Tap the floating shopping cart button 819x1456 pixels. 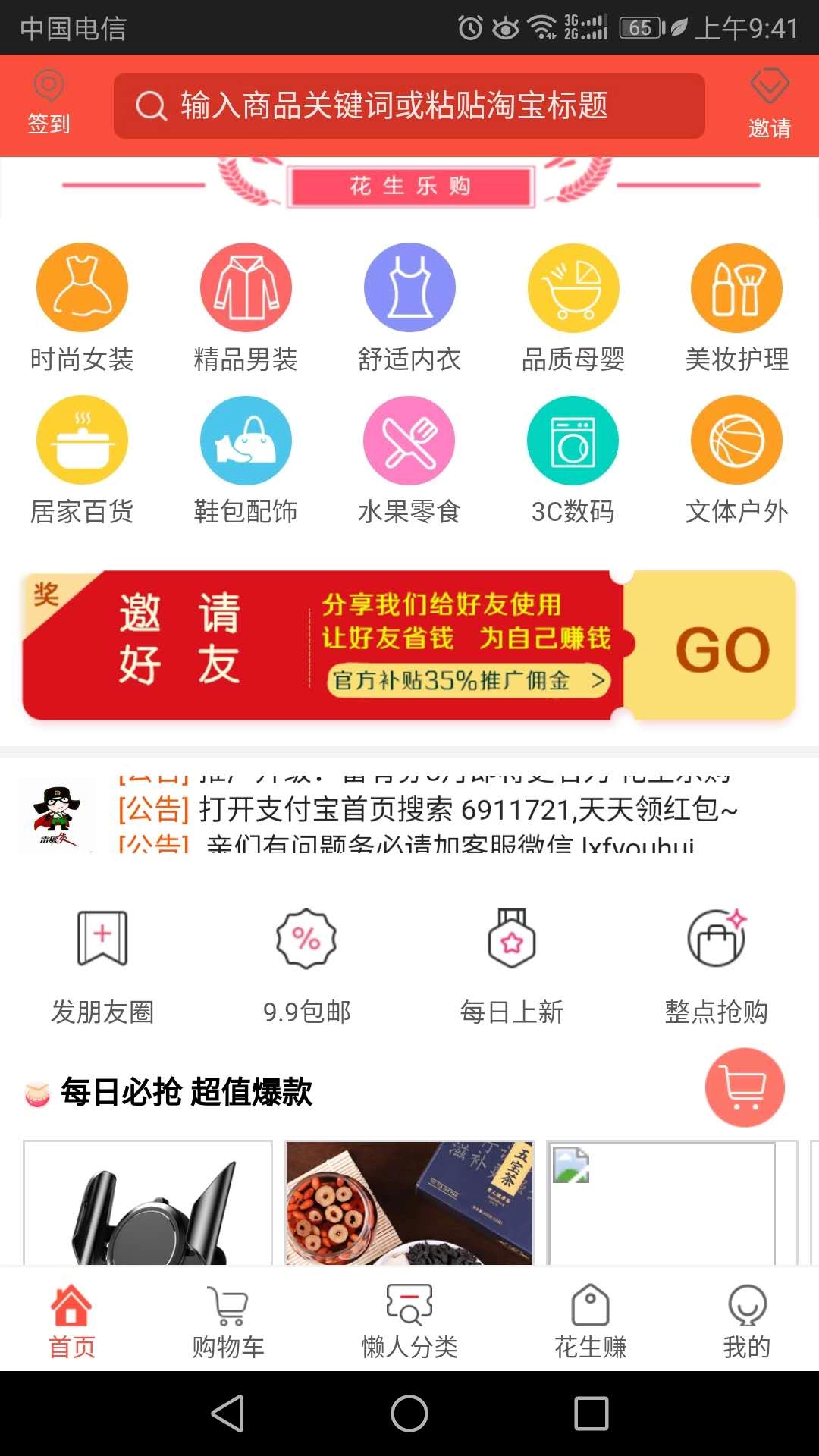[745, 1087]
